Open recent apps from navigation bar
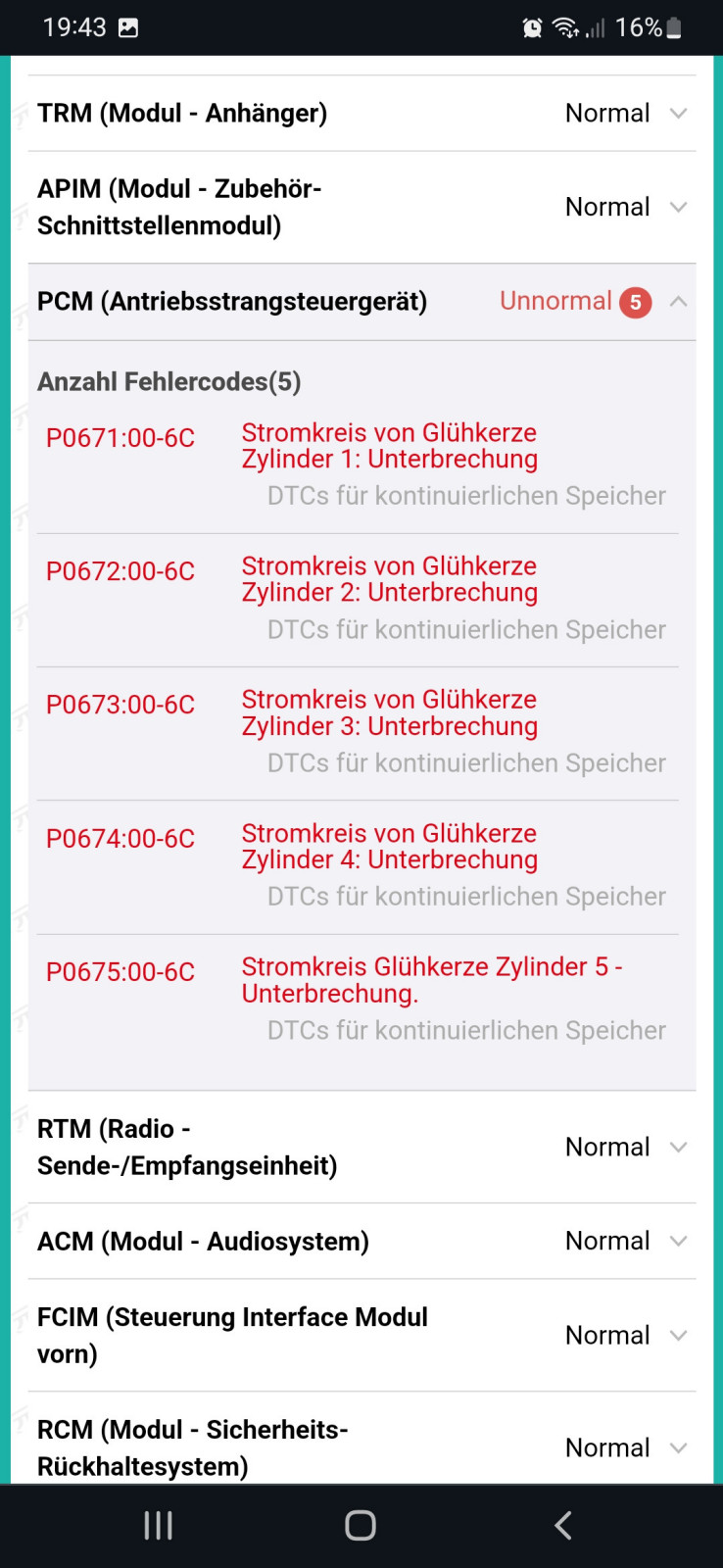723x1568 pixels. (x=159, y=1525)
